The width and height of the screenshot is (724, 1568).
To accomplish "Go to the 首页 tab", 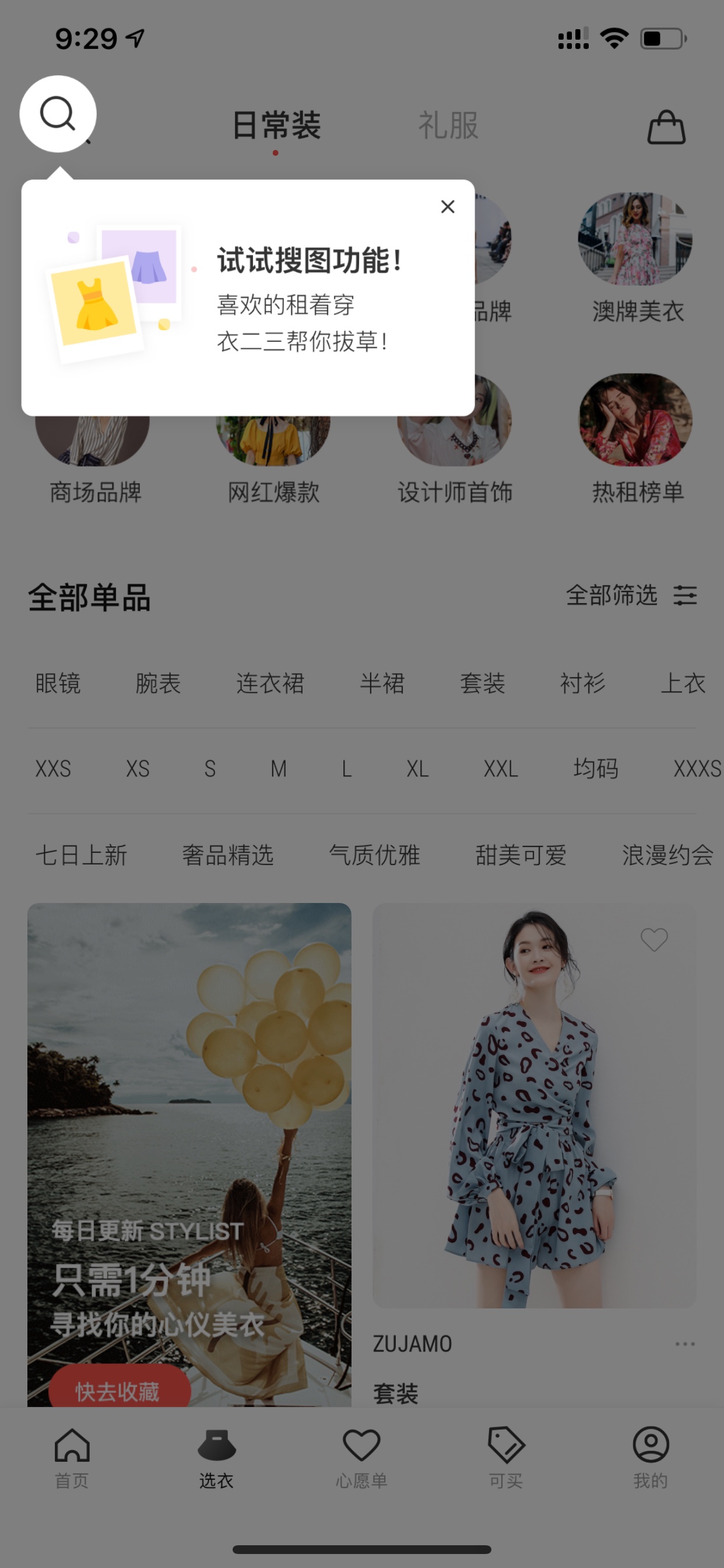I will click(x=72, y=1457).
